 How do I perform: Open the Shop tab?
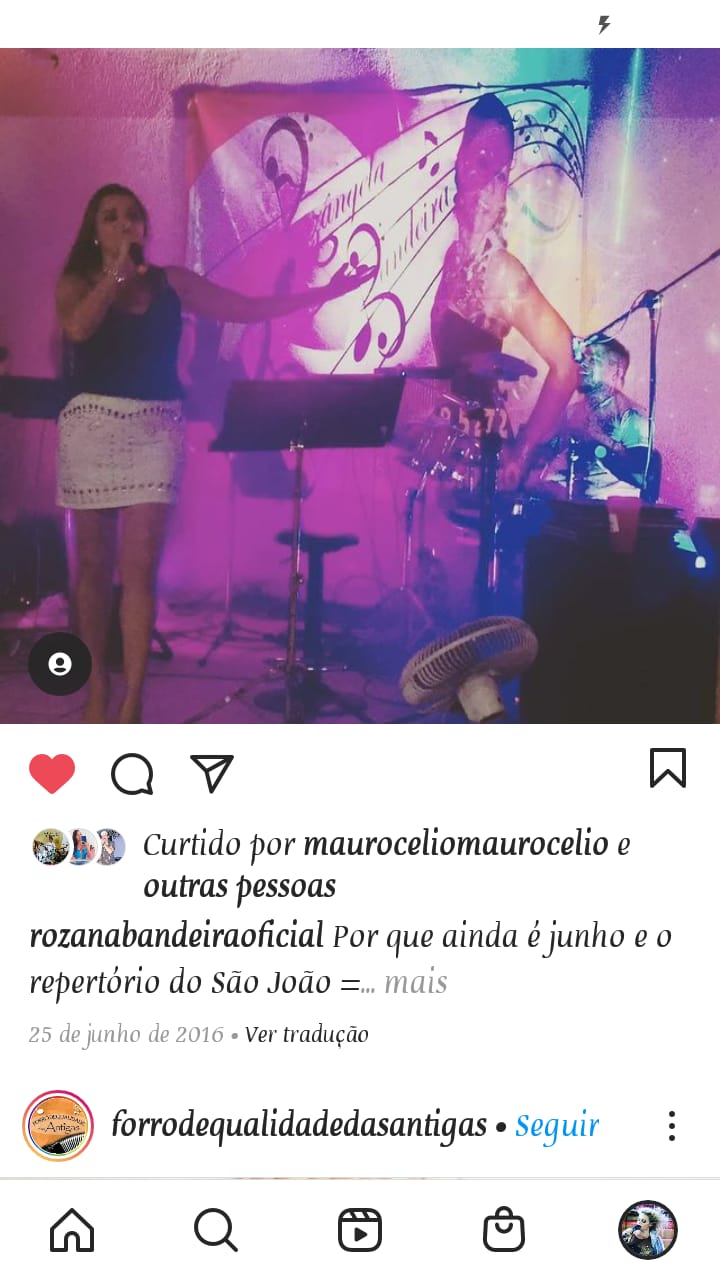(x=504, y=1230)
